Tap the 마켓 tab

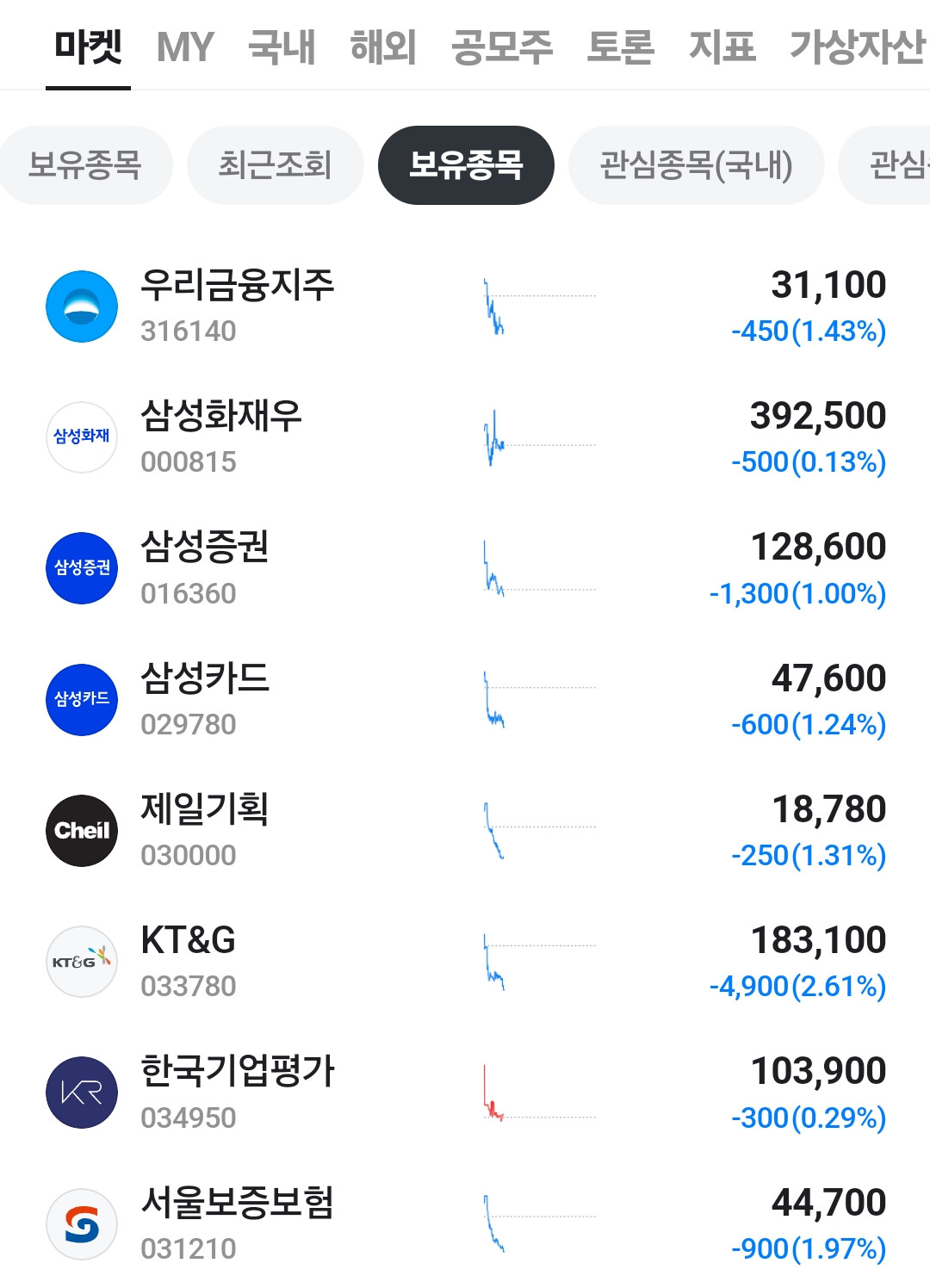pyautogui.click(x=88, y=46)
